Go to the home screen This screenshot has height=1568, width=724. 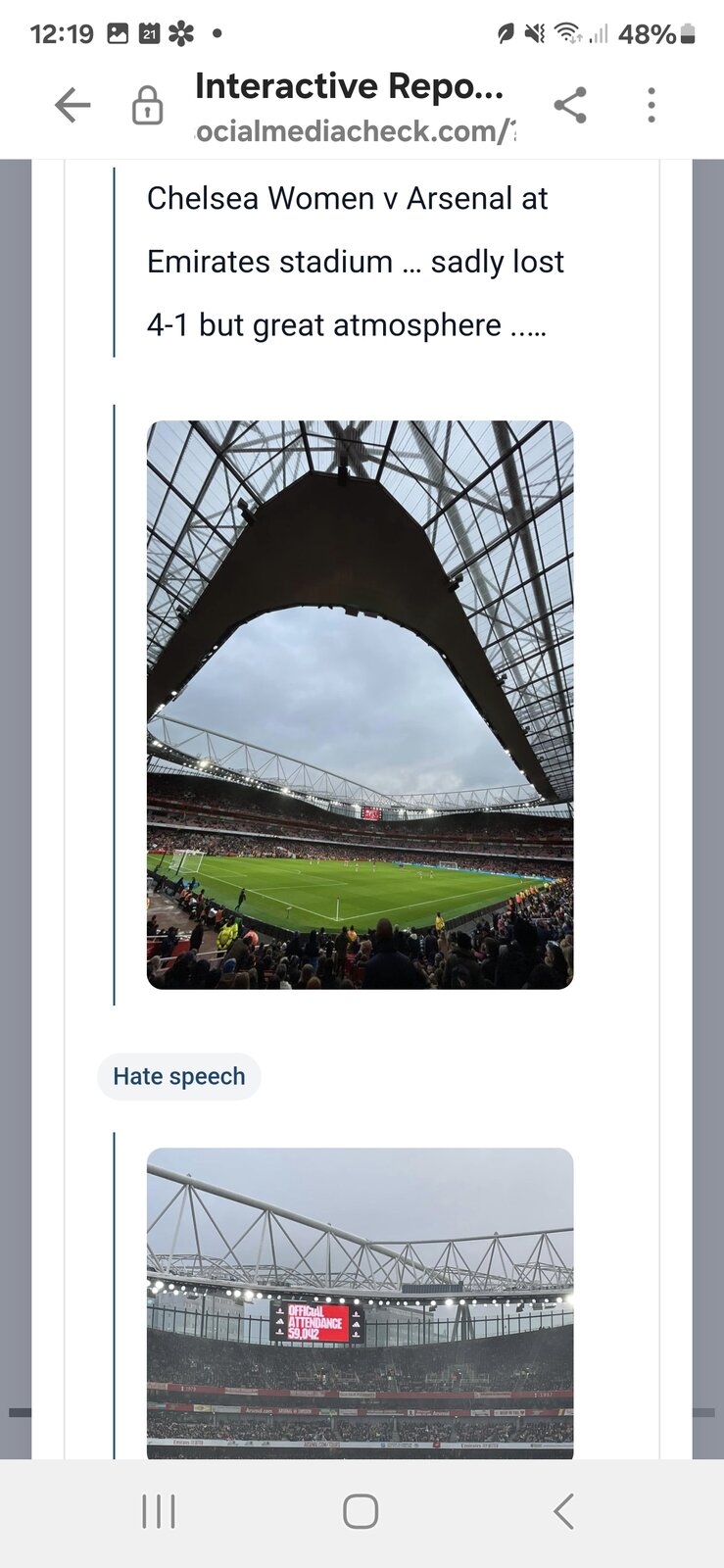click(x=361, y=1511)
